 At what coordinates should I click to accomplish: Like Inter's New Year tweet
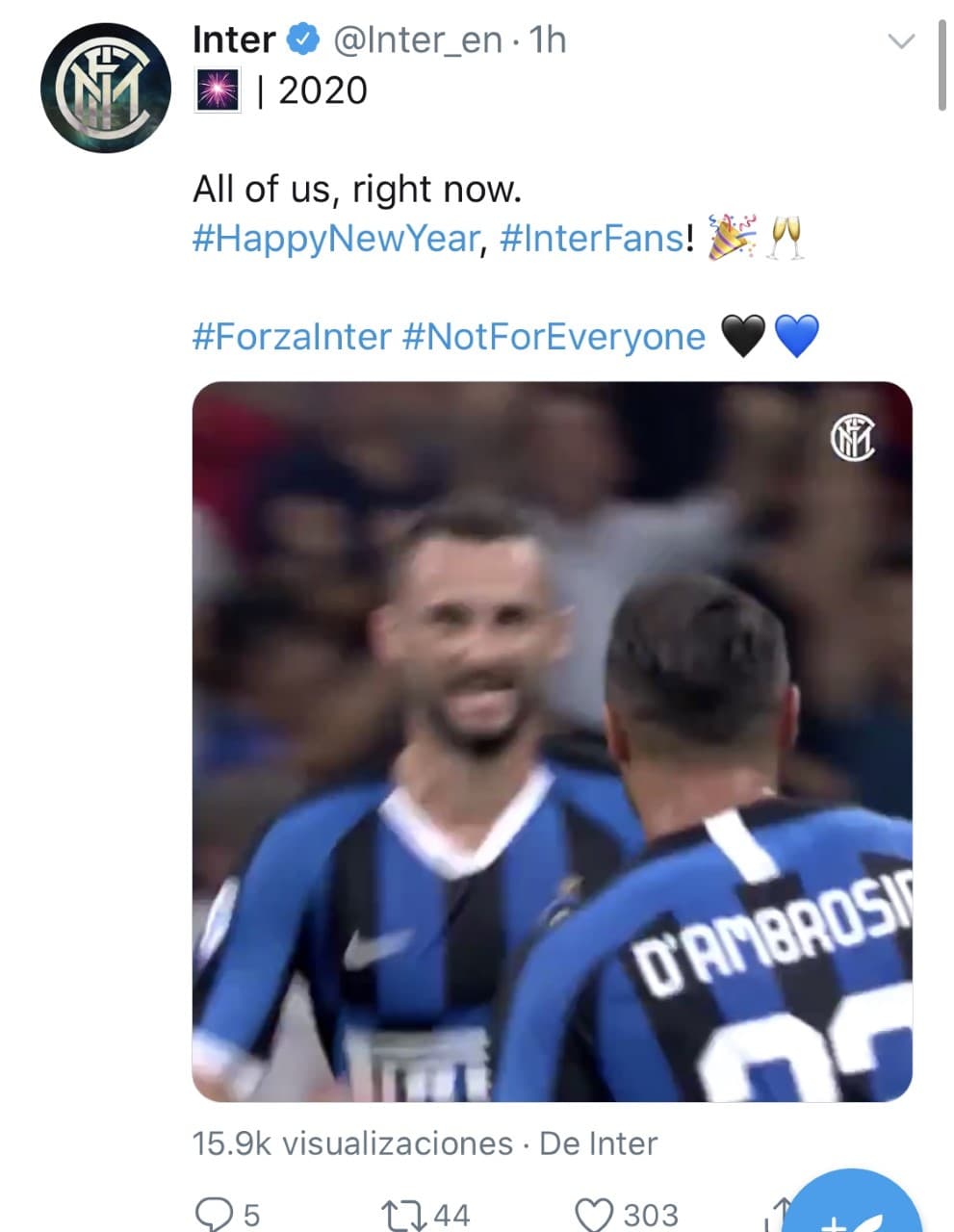(594, 1214)
